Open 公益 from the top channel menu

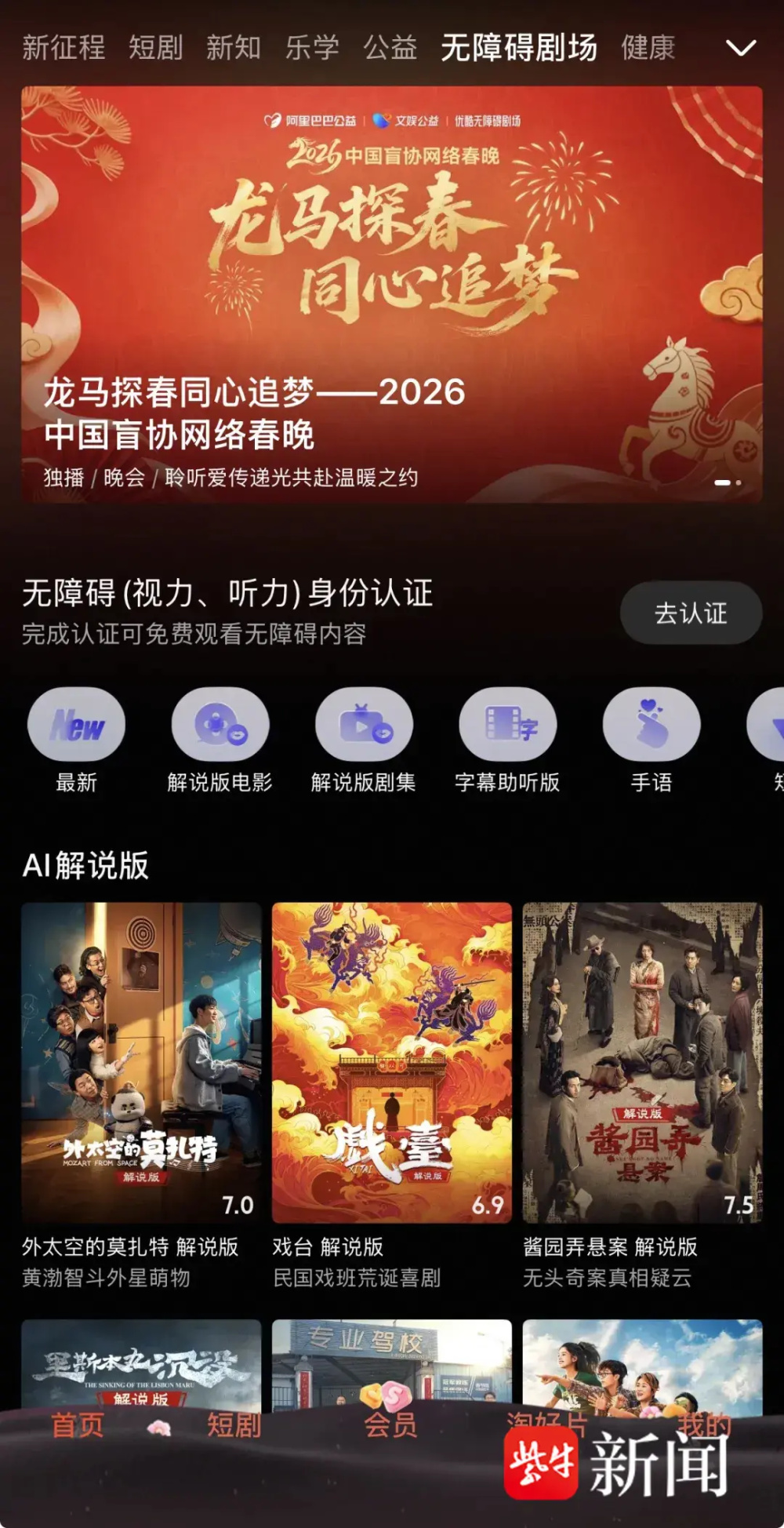392,47
